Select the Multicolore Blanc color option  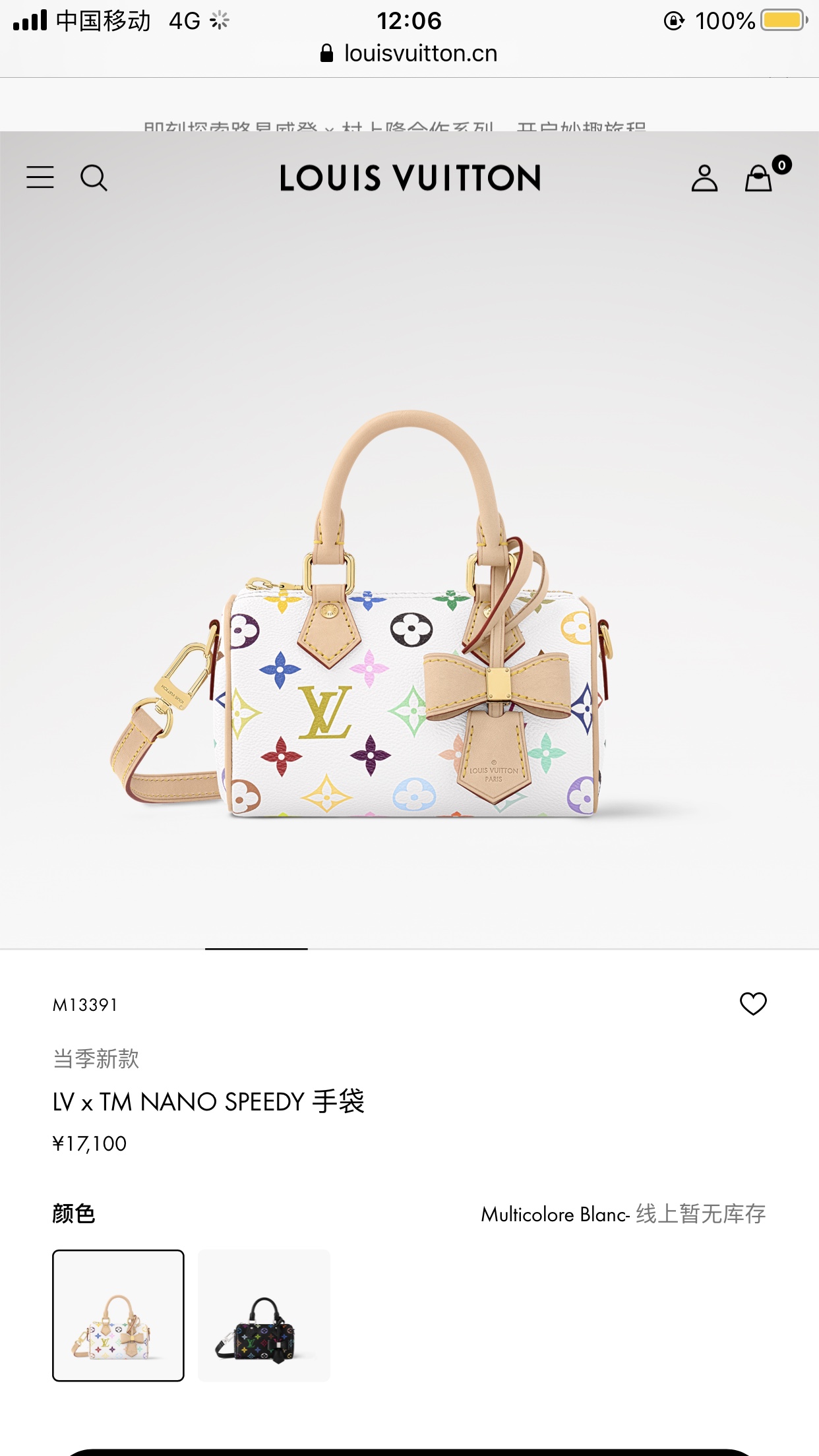coord(118,1316)
